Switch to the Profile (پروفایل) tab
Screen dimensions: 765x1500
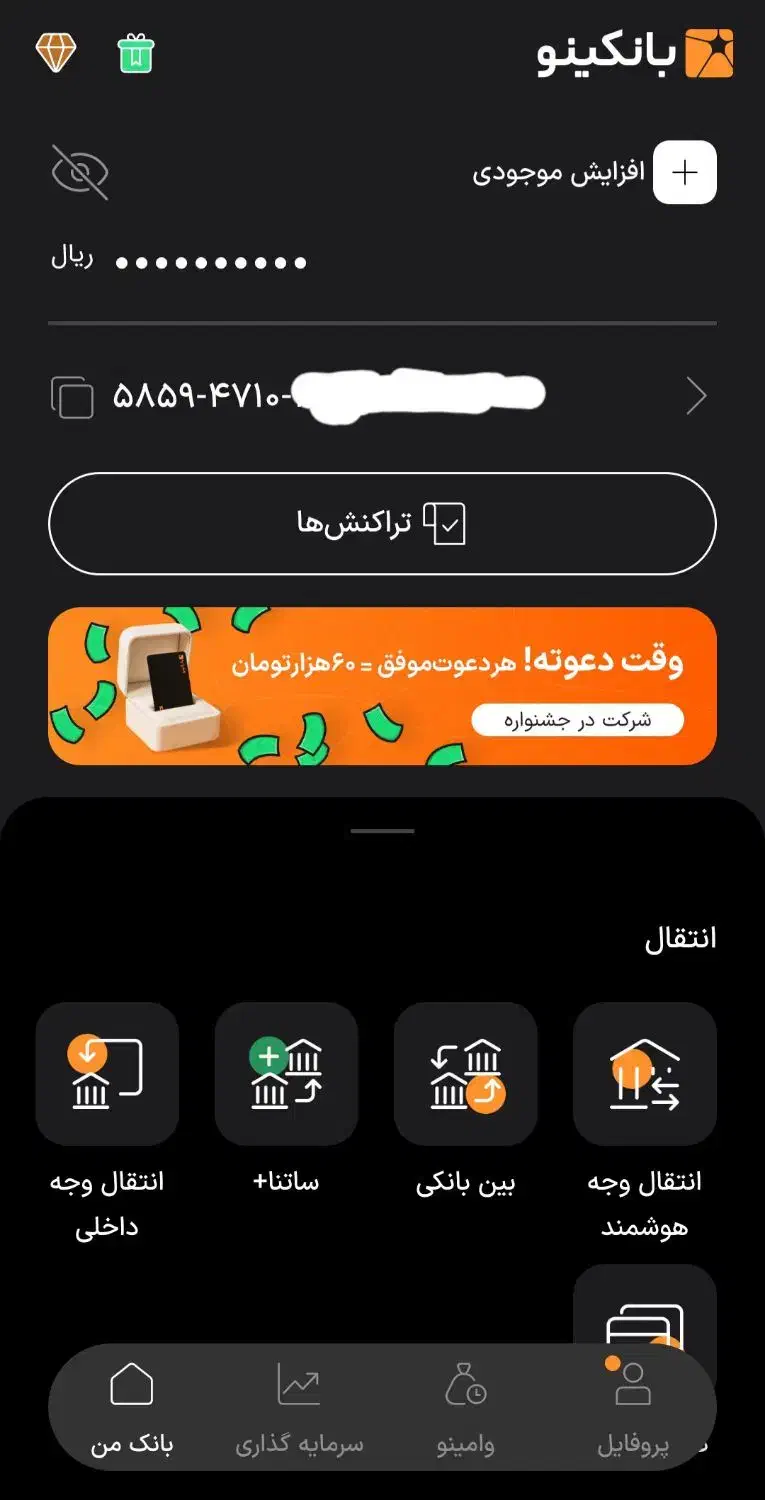tap(631, 1400)
